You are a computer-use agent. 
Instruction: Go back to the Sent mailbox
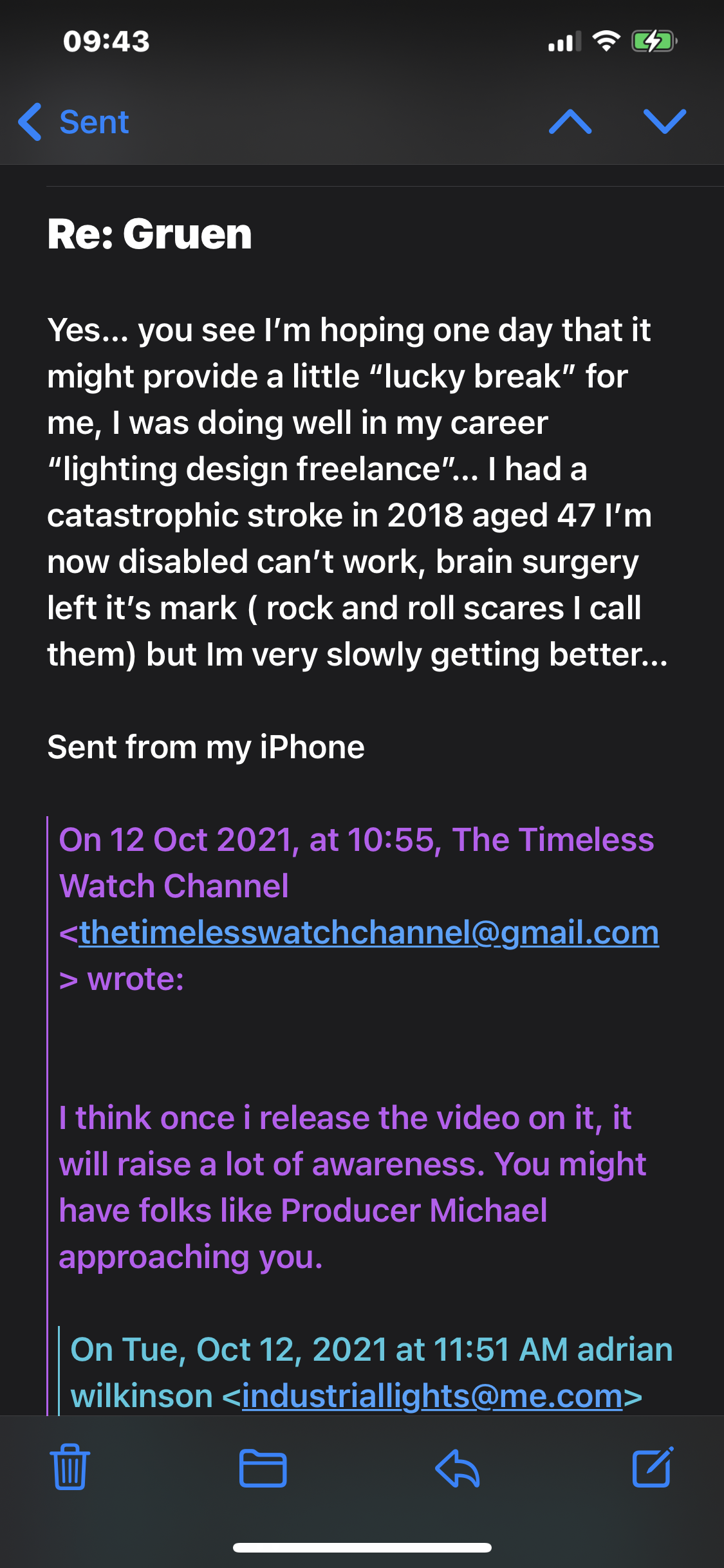click(74, 122)
